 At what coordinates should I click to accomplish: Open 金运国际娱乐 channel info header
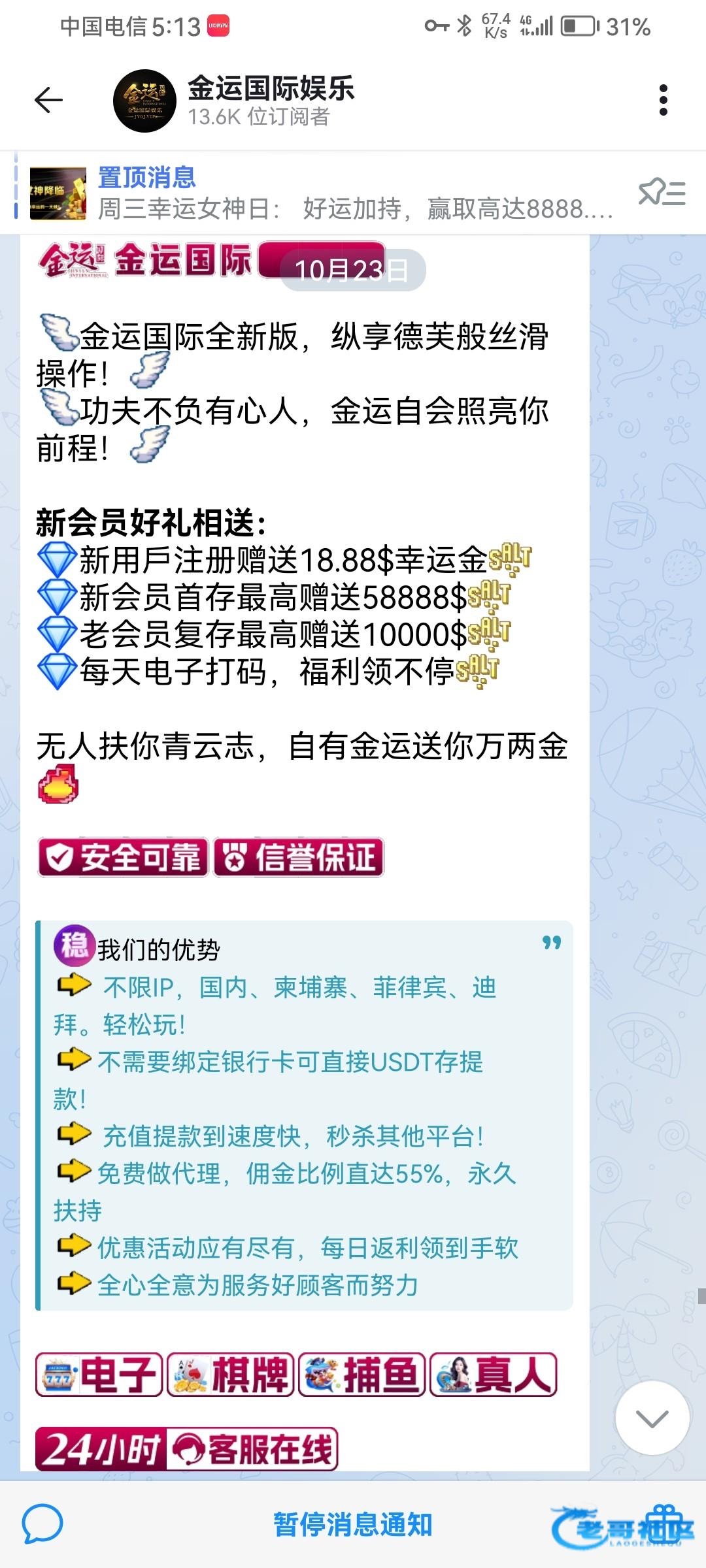click(271, 101)
